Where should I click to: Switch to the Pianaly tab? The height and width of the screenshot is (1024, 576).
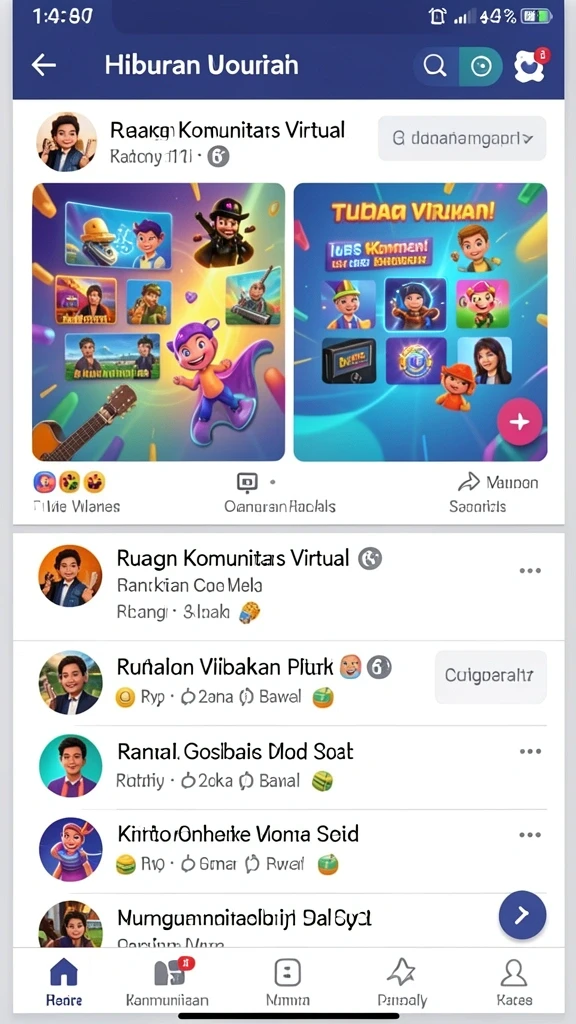[402, 981]
